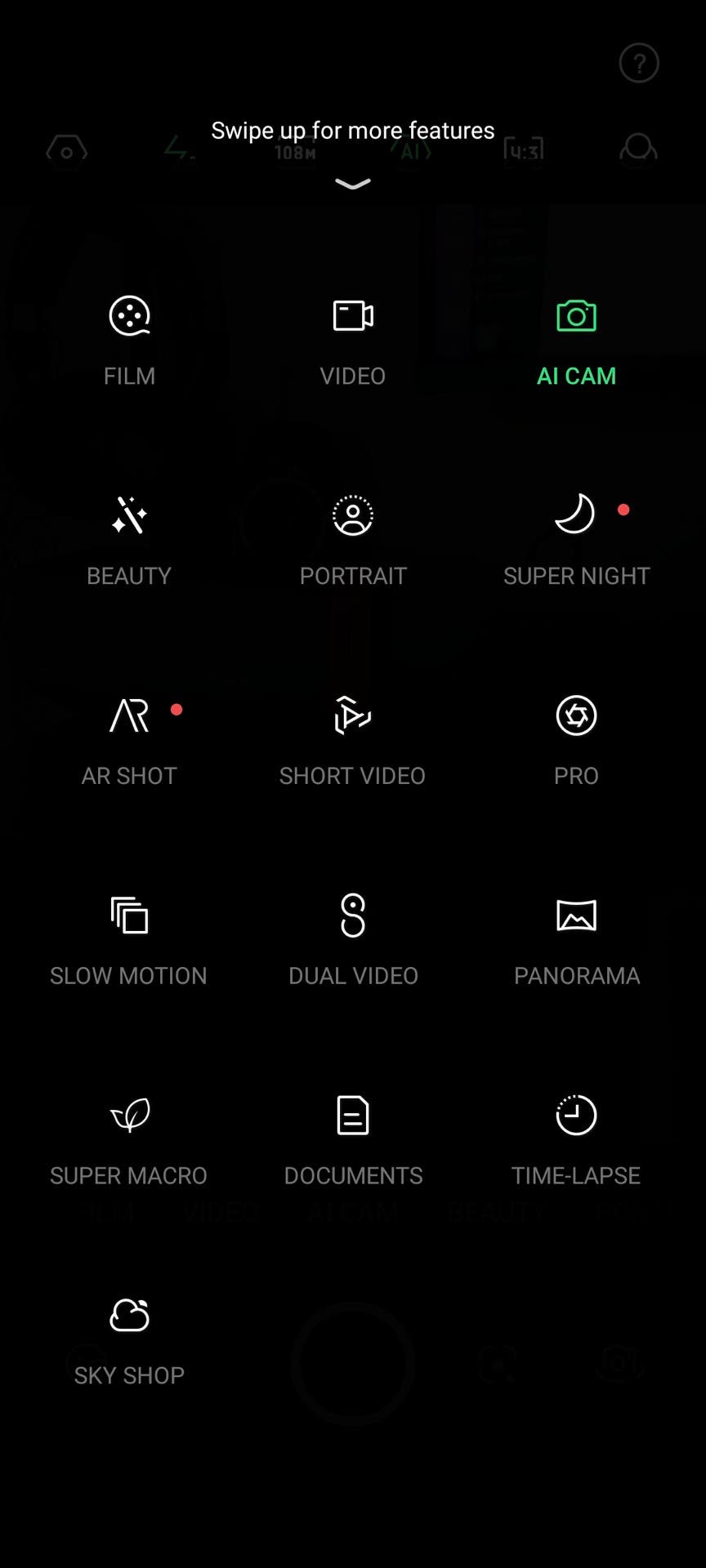
Task: Launch AR SHOT mode
Action: [x=129, y=741]
